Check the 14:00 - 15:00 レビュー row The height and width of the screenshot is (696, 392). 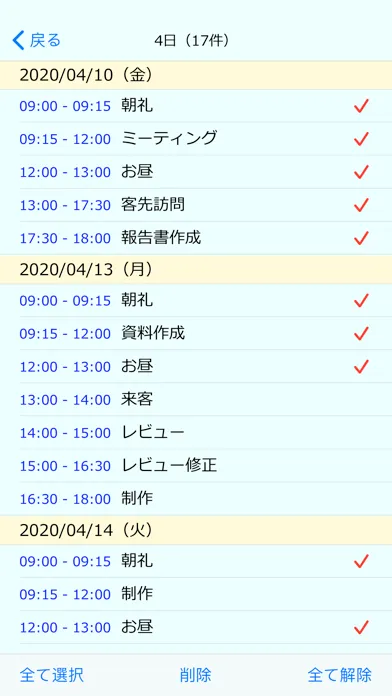(x=196, y=432)
